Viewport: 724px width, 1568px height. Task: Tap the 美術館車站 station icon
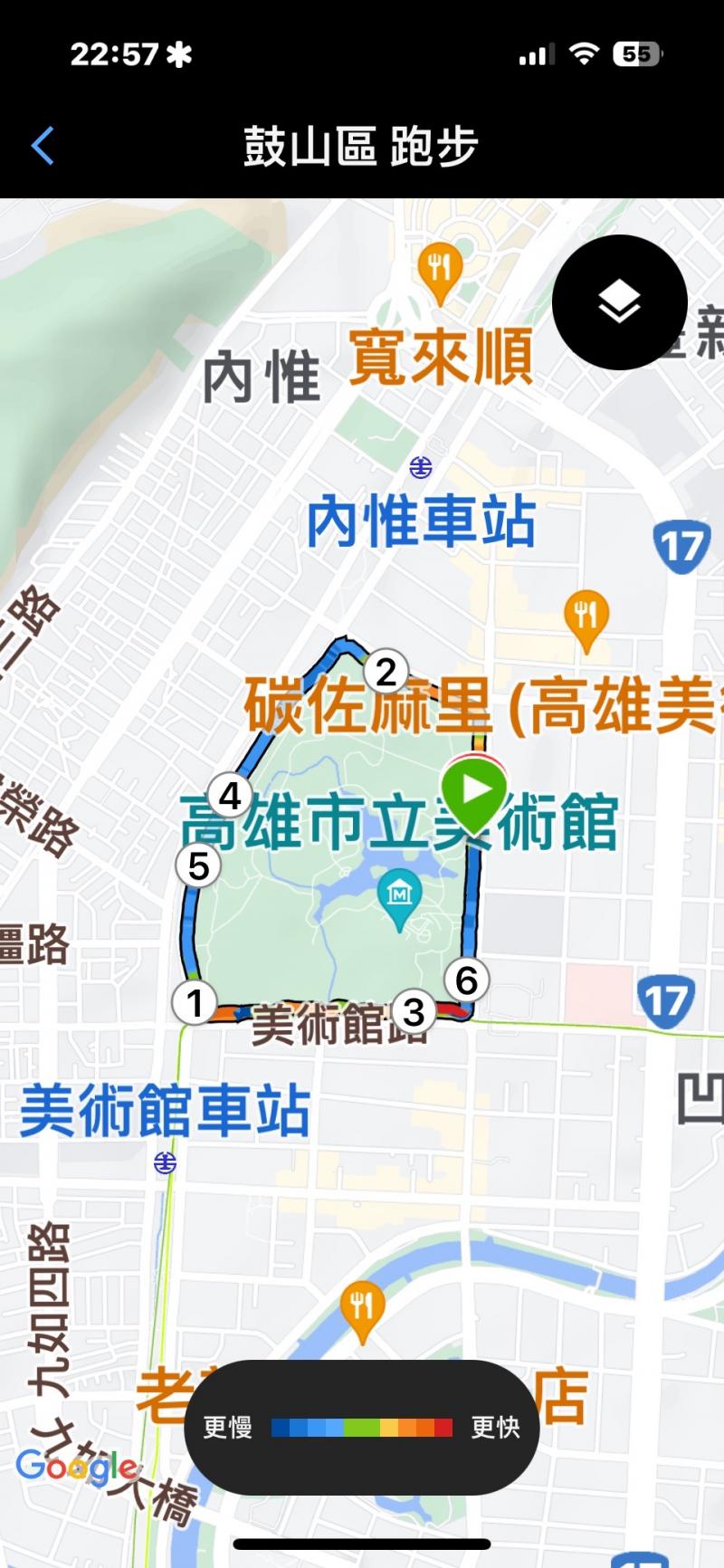point(165,1162)
